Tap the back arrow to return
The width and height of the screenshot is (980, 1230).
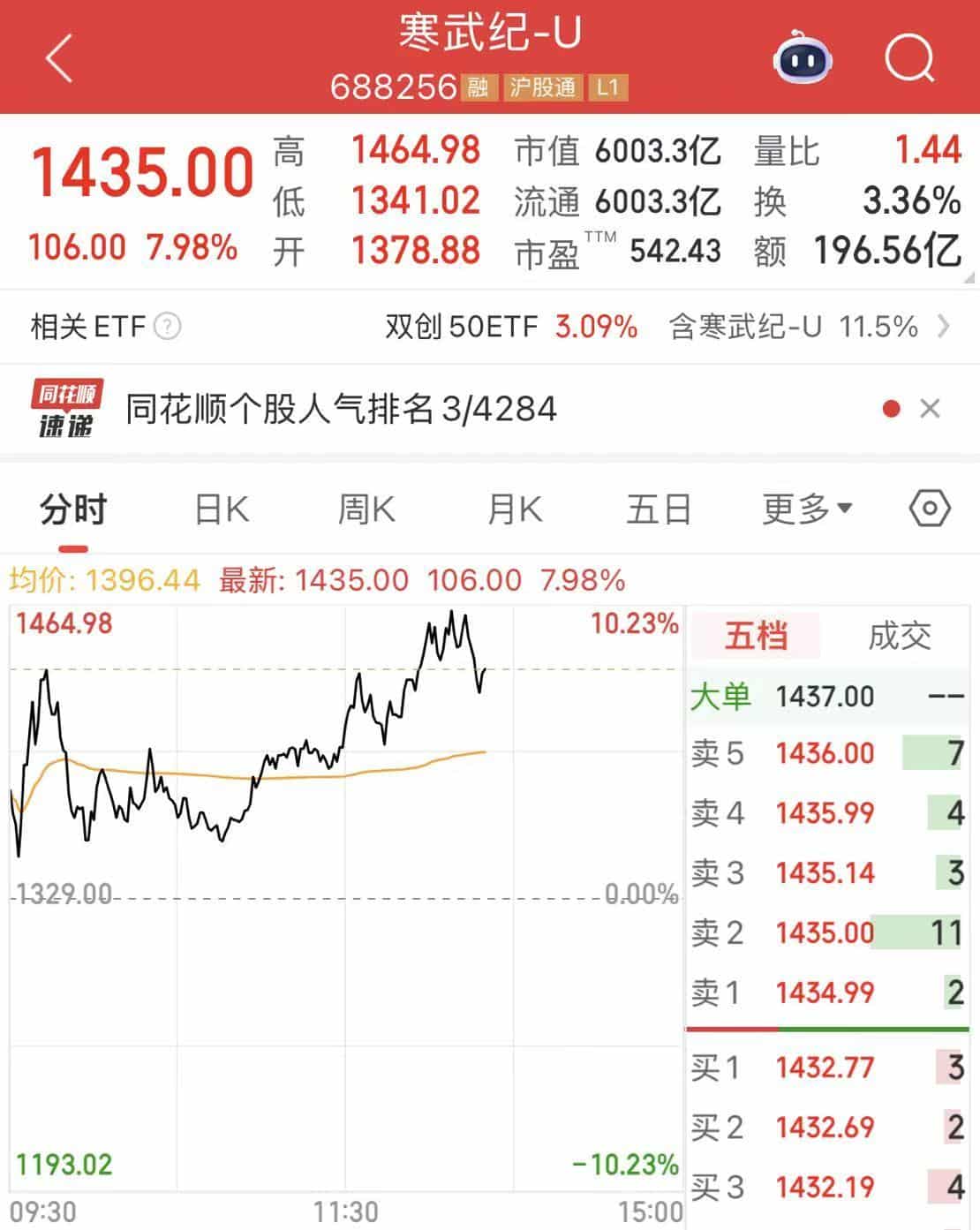(58, 58)
